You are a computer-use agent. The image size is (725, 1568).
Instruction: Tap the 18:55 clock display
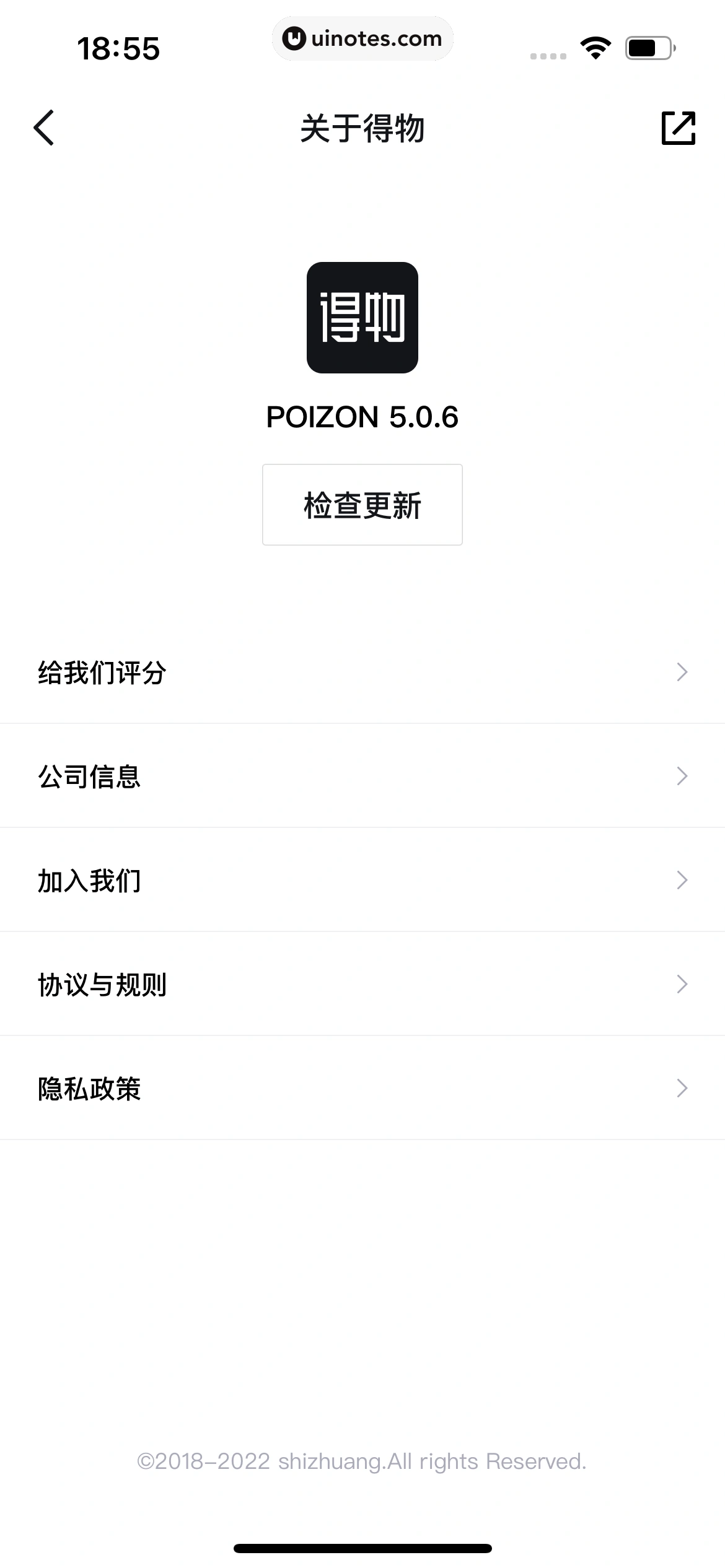[119, 46]
